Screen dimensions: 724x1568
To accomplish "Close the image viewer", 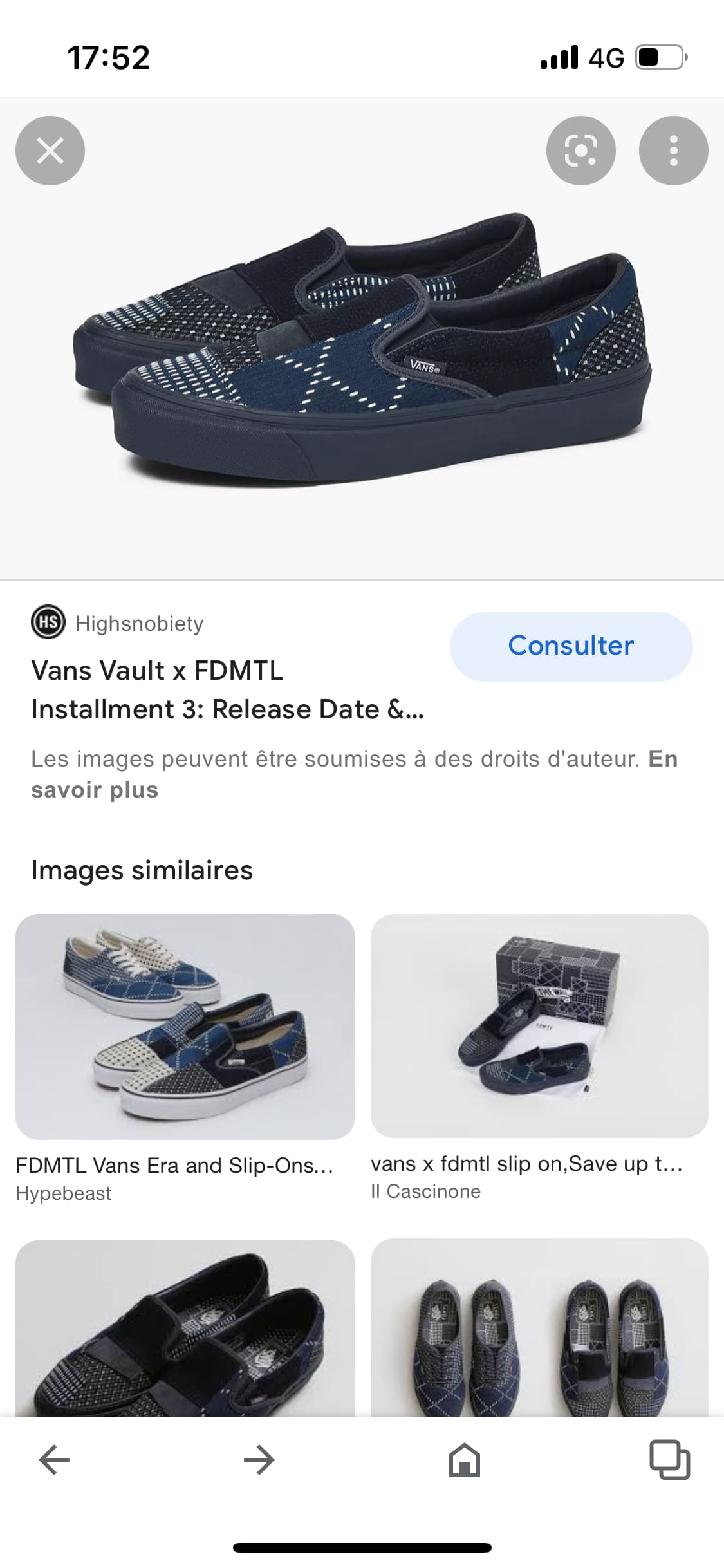I will click(x=50, y=151).
